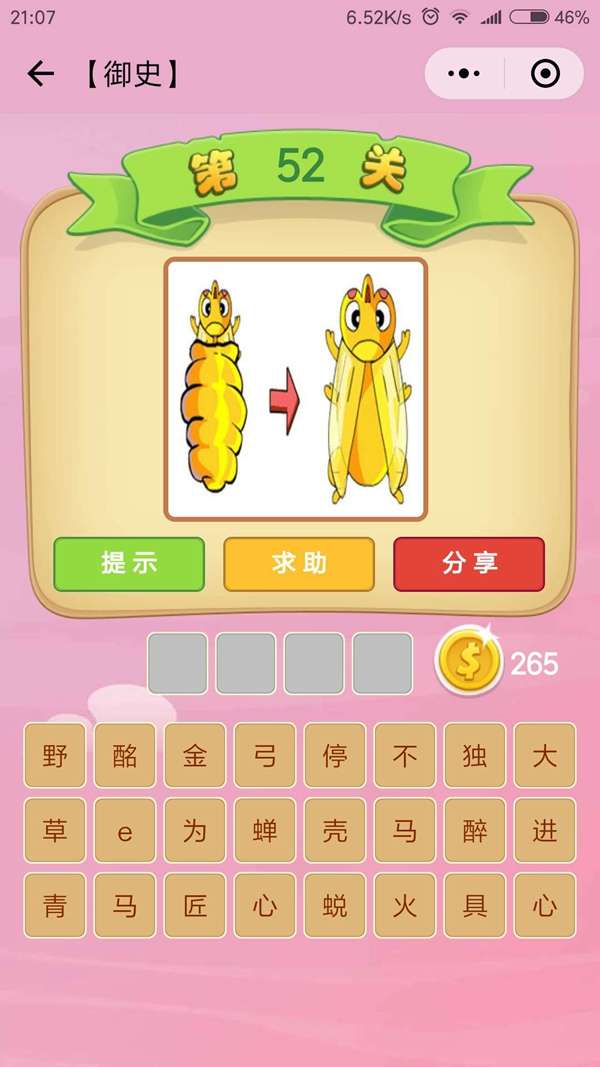Image resolution: width=600 pixels, height=1067 pixels.
Task: Tap the green 提示 hint button
Action: [129, 564]
